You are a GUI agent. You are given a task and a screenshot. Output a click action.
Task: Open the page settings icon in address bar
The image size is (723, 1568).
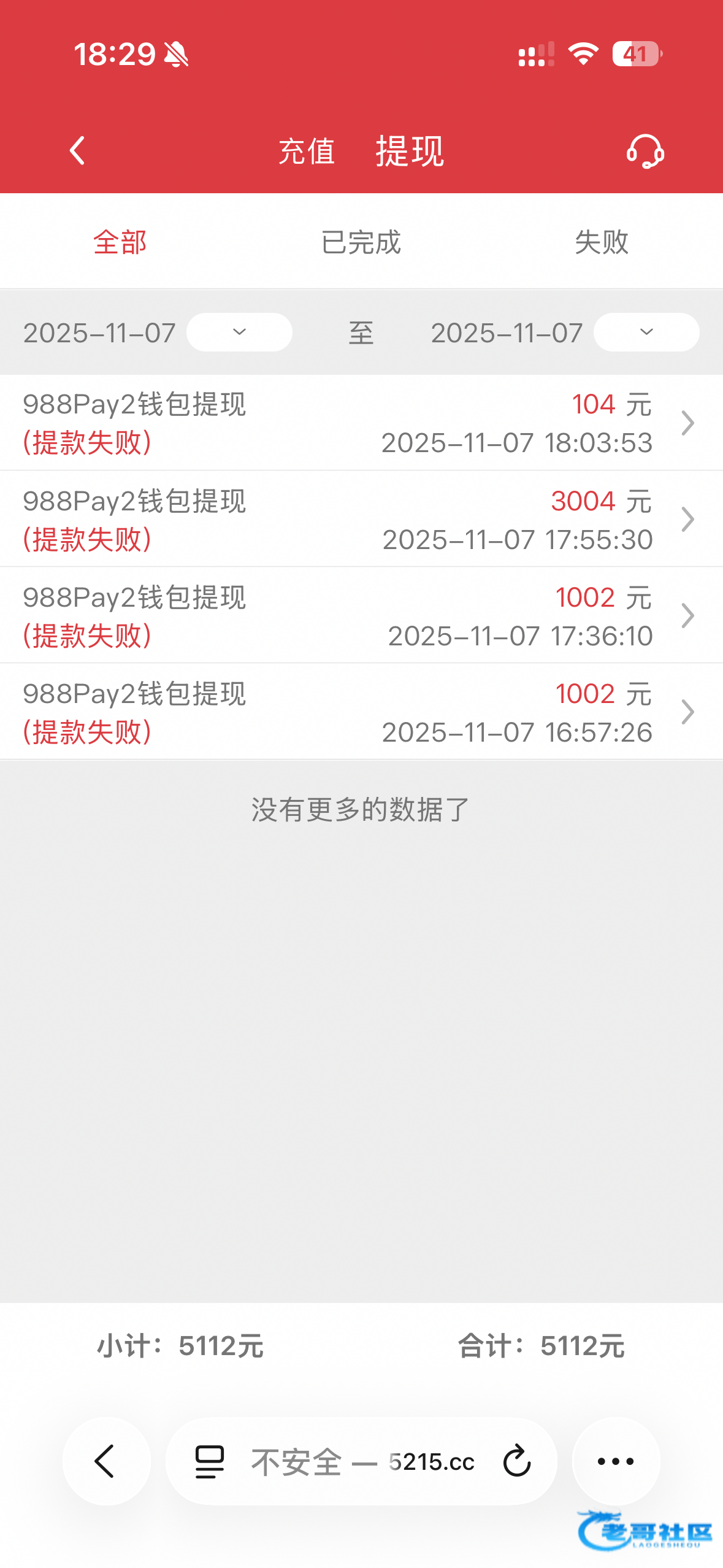click(x=210, y=1461)
